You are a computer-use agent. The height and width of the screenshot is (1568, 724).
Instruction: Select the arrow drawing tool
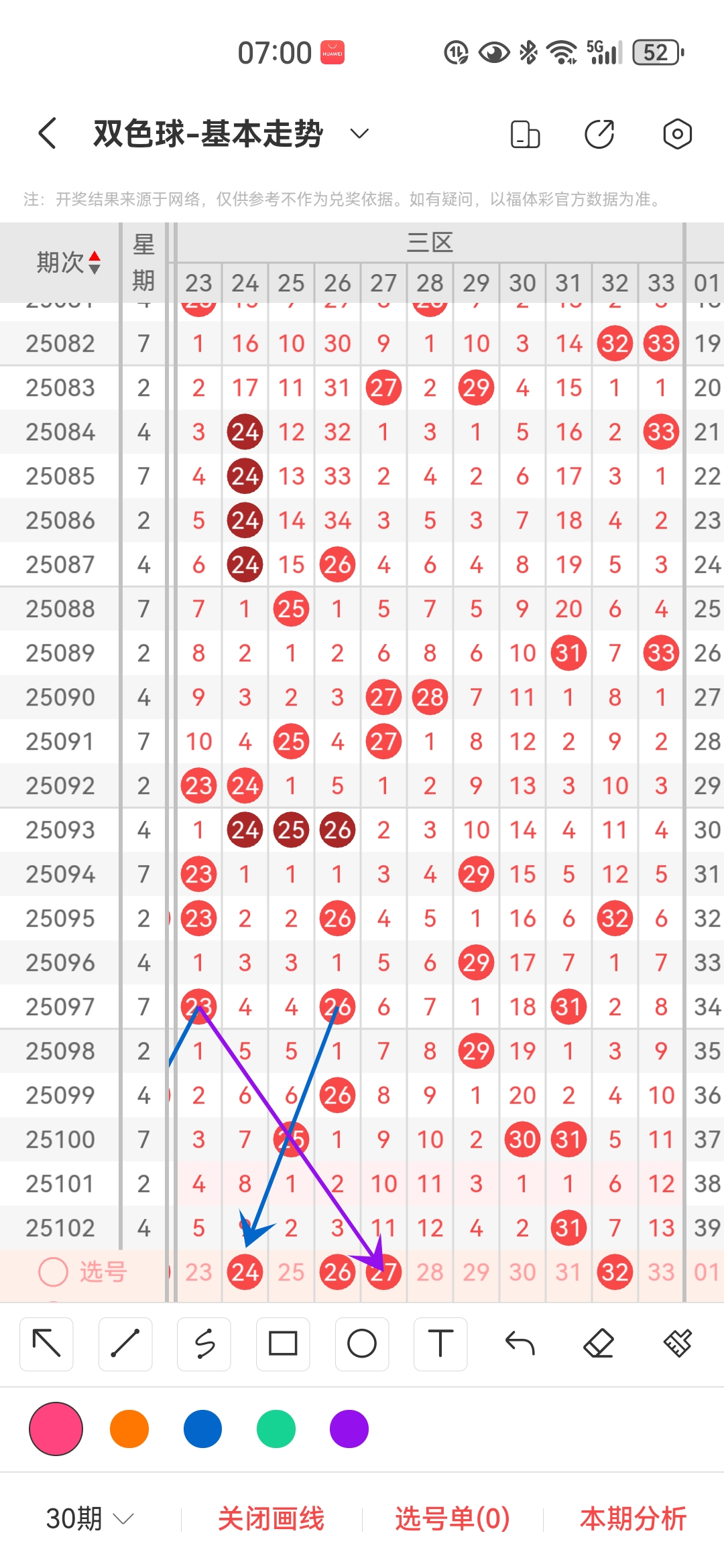pos(46,1344)
